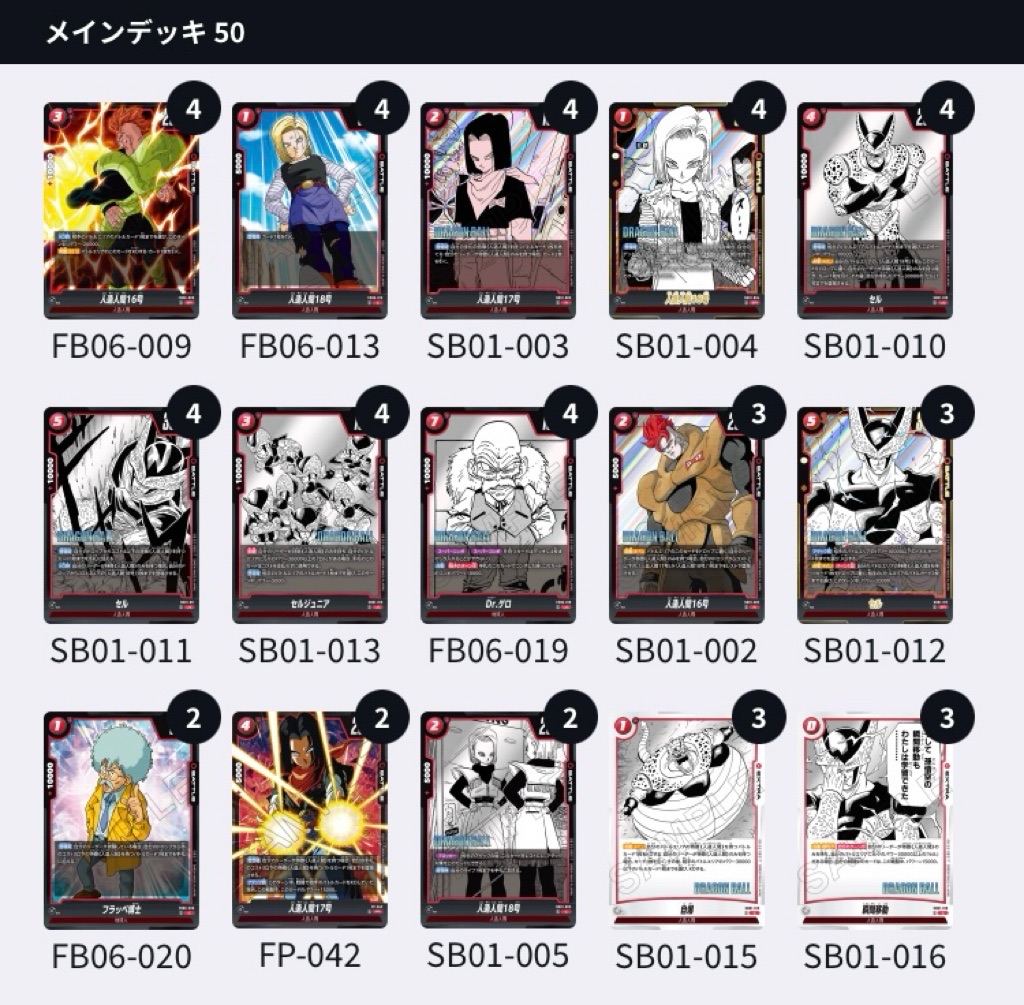View the FB06-013 Android 18 card

(x=310, y=210)
